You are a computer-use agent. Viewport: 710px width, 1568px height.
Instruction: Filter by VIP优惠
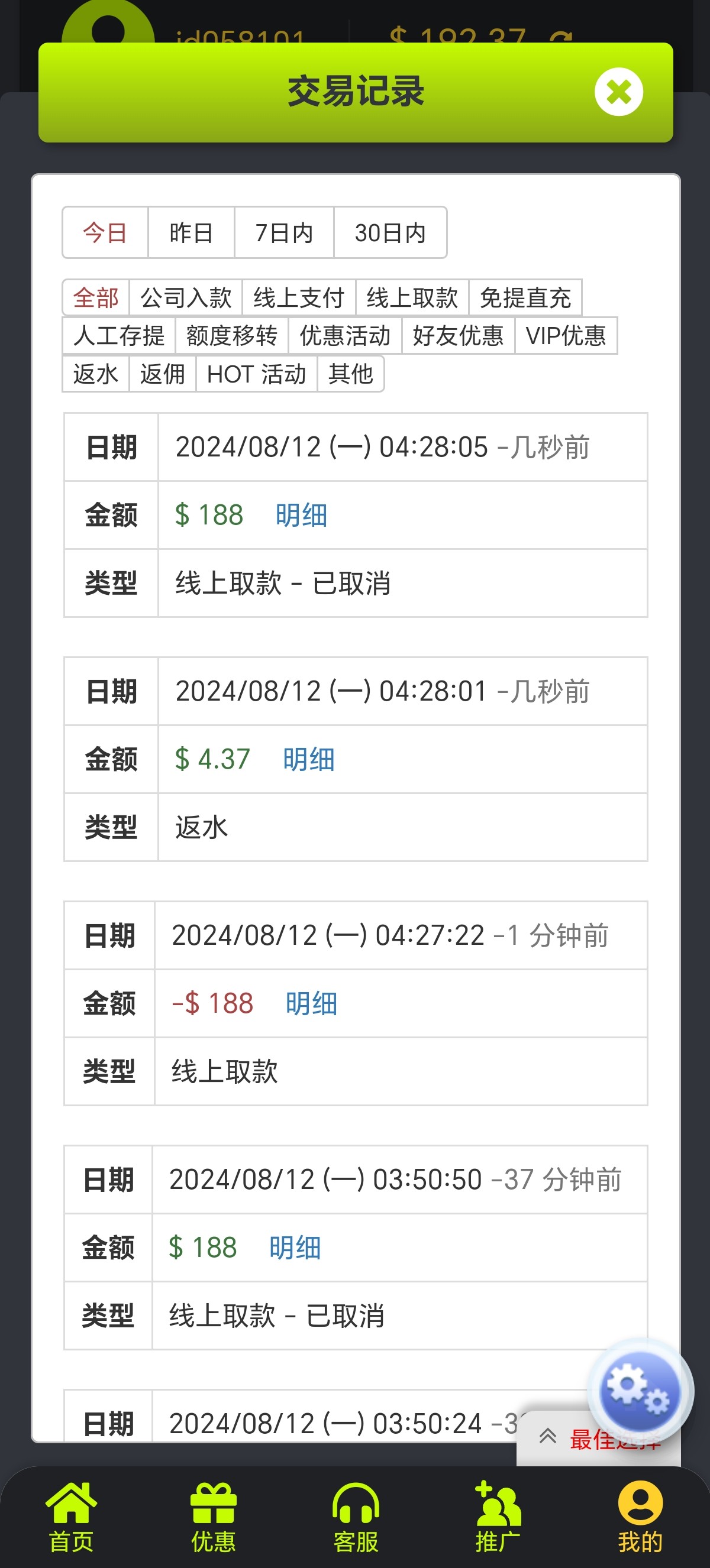(566, 336)
